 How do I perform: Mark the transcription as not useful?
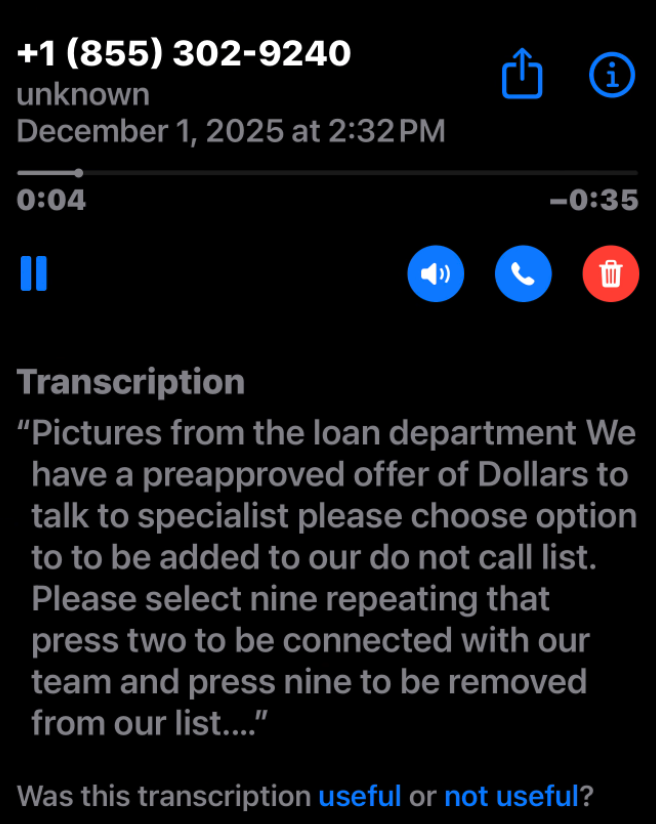click(x=511, y=797)
